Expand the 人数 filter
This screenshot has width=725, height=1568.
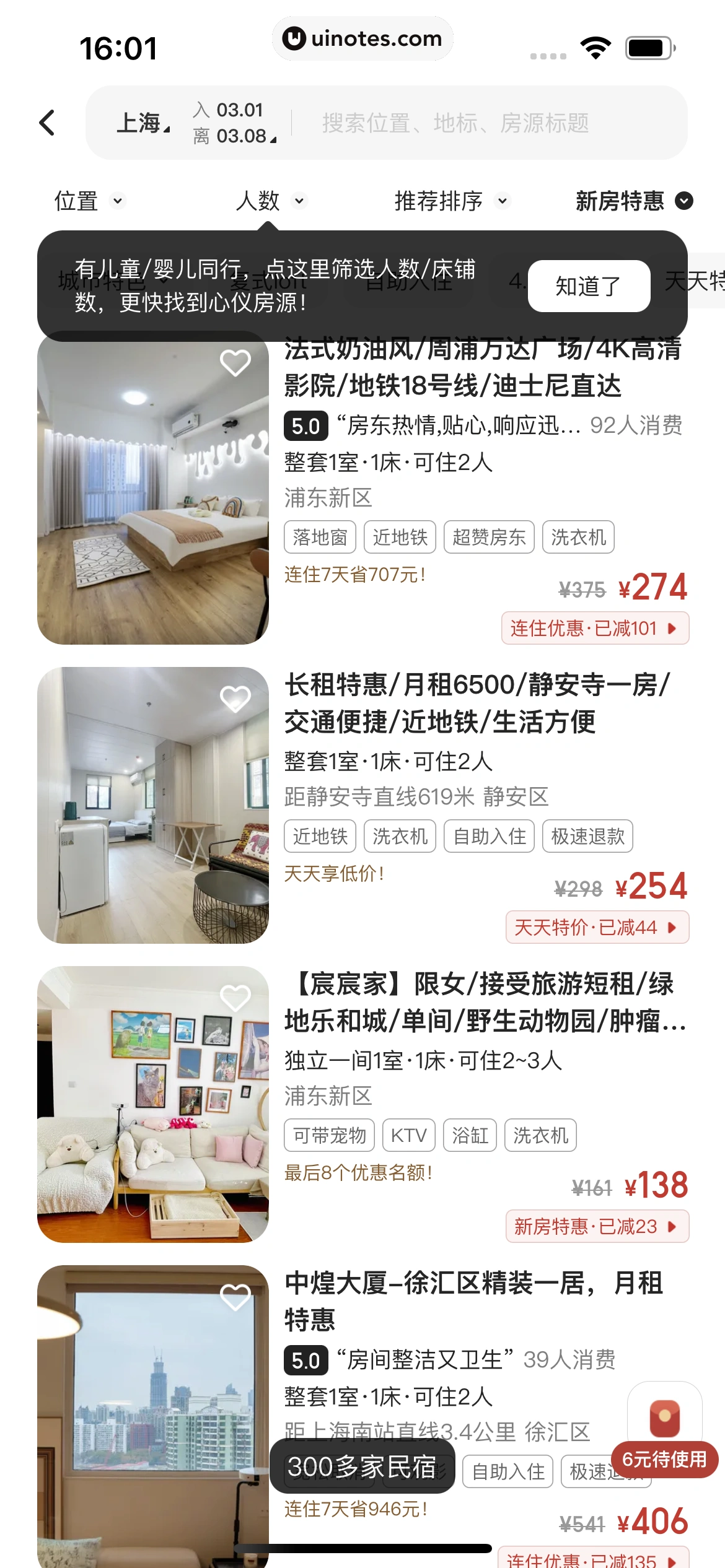[x=270, y=201]
